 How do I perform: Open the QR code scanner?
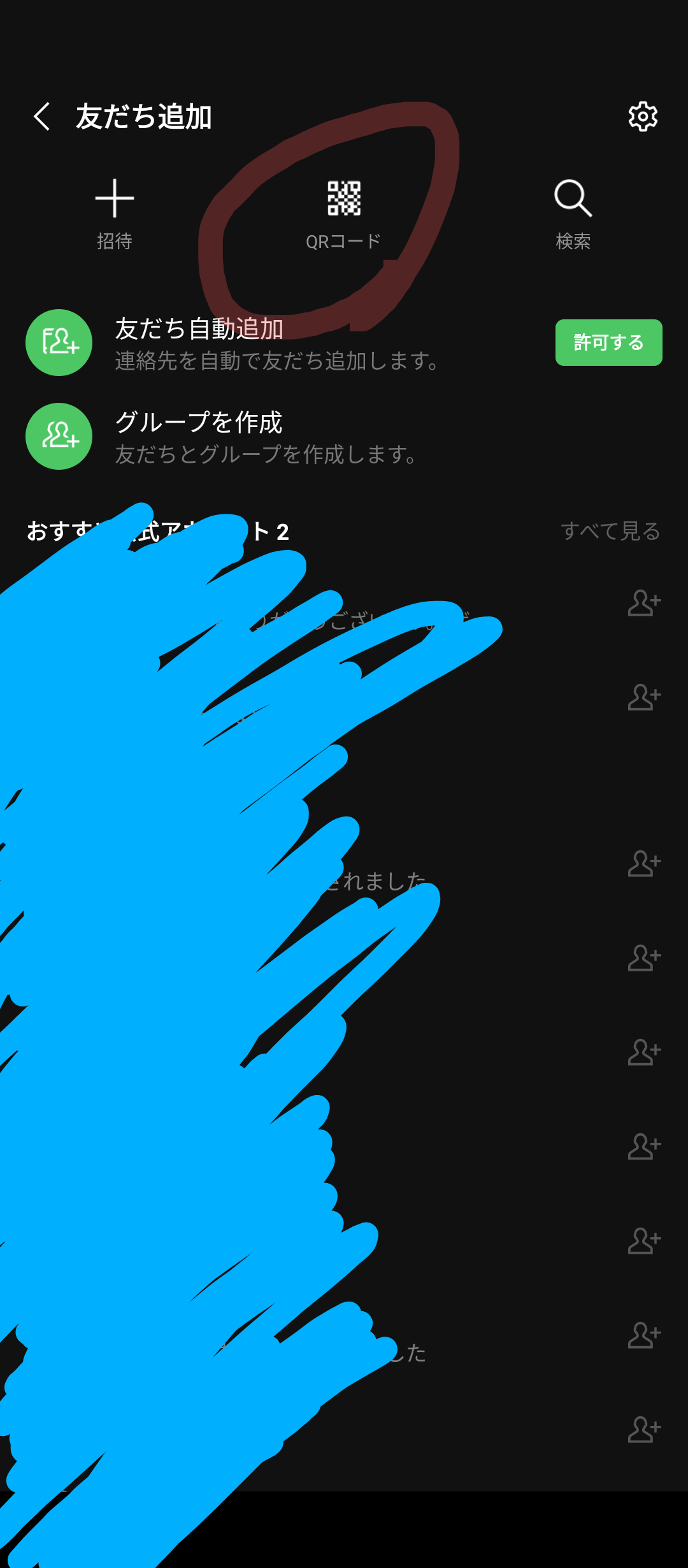point(343,199)
